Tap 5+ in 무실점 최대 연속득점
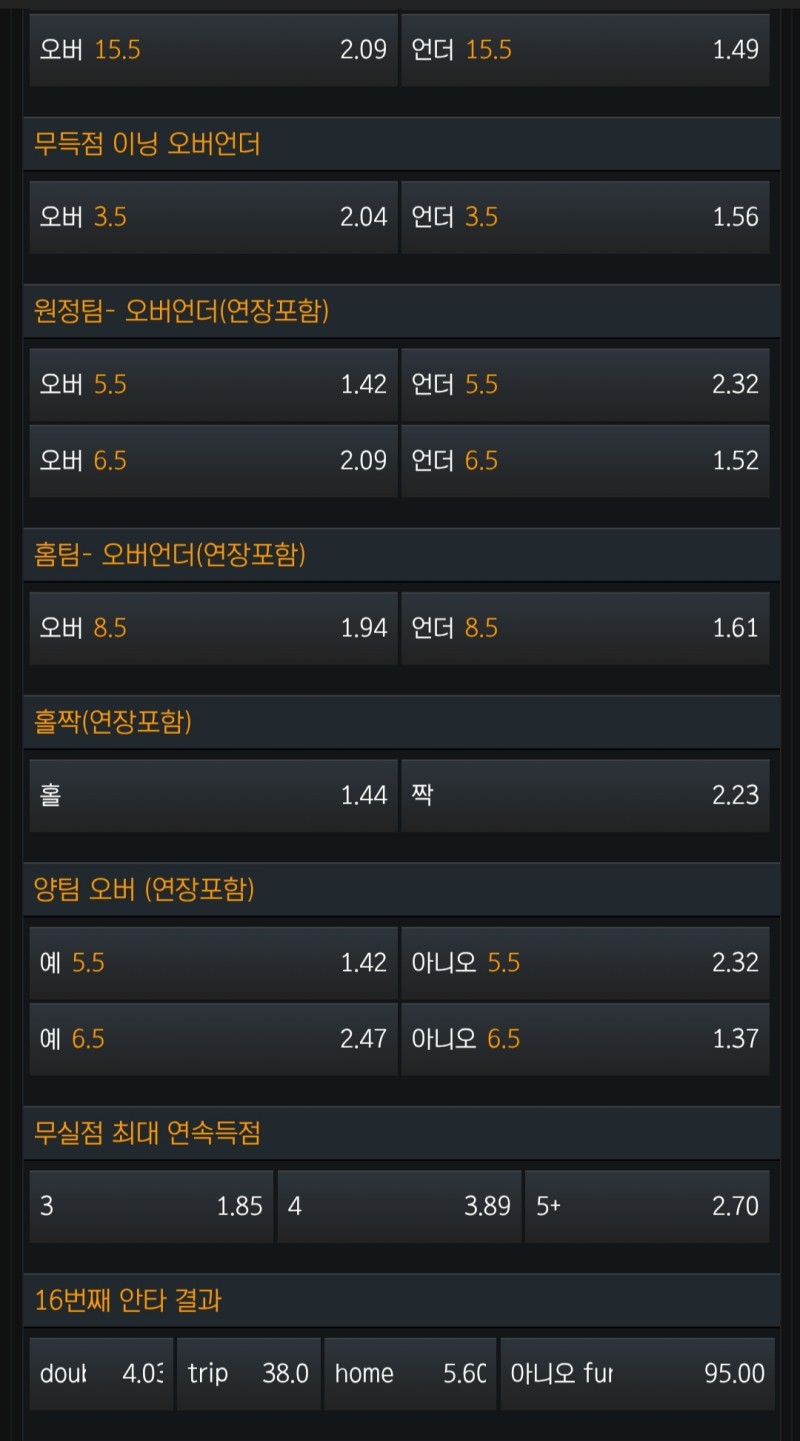Screen dimensions: 800x1441 (x=647, y=1206)
